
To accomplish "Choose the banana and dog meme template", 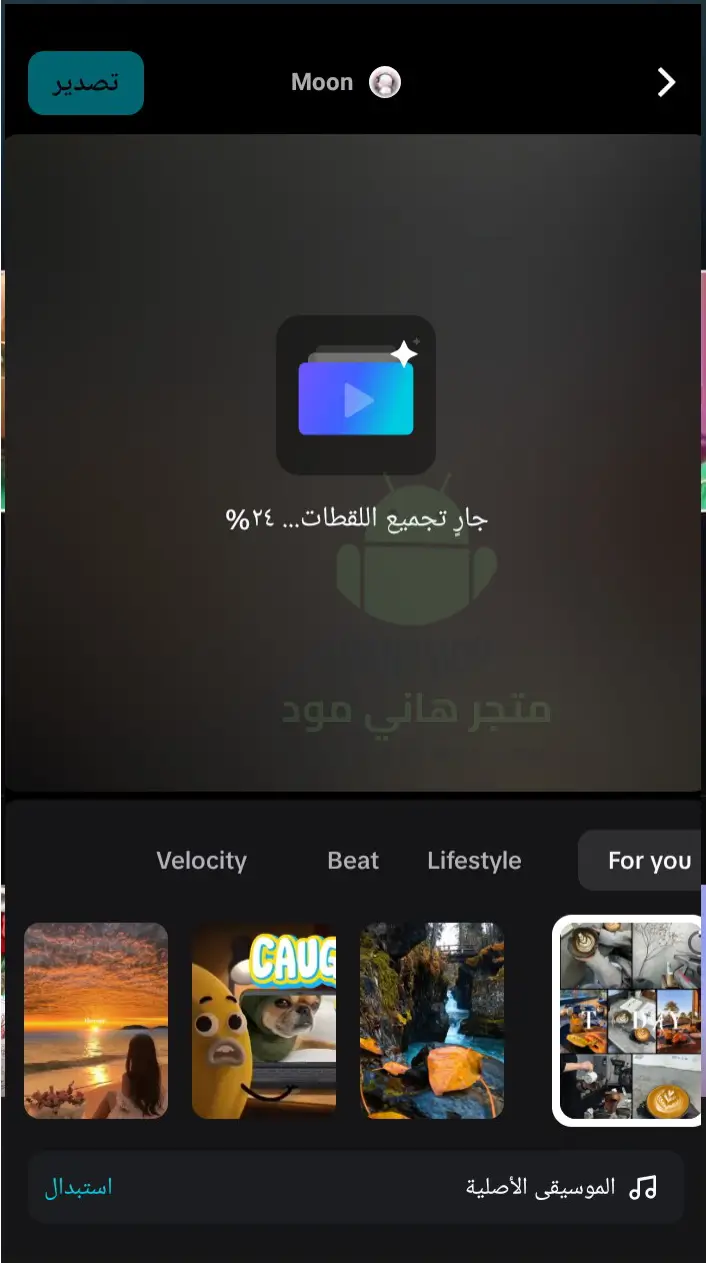I will coord(264,1020).
